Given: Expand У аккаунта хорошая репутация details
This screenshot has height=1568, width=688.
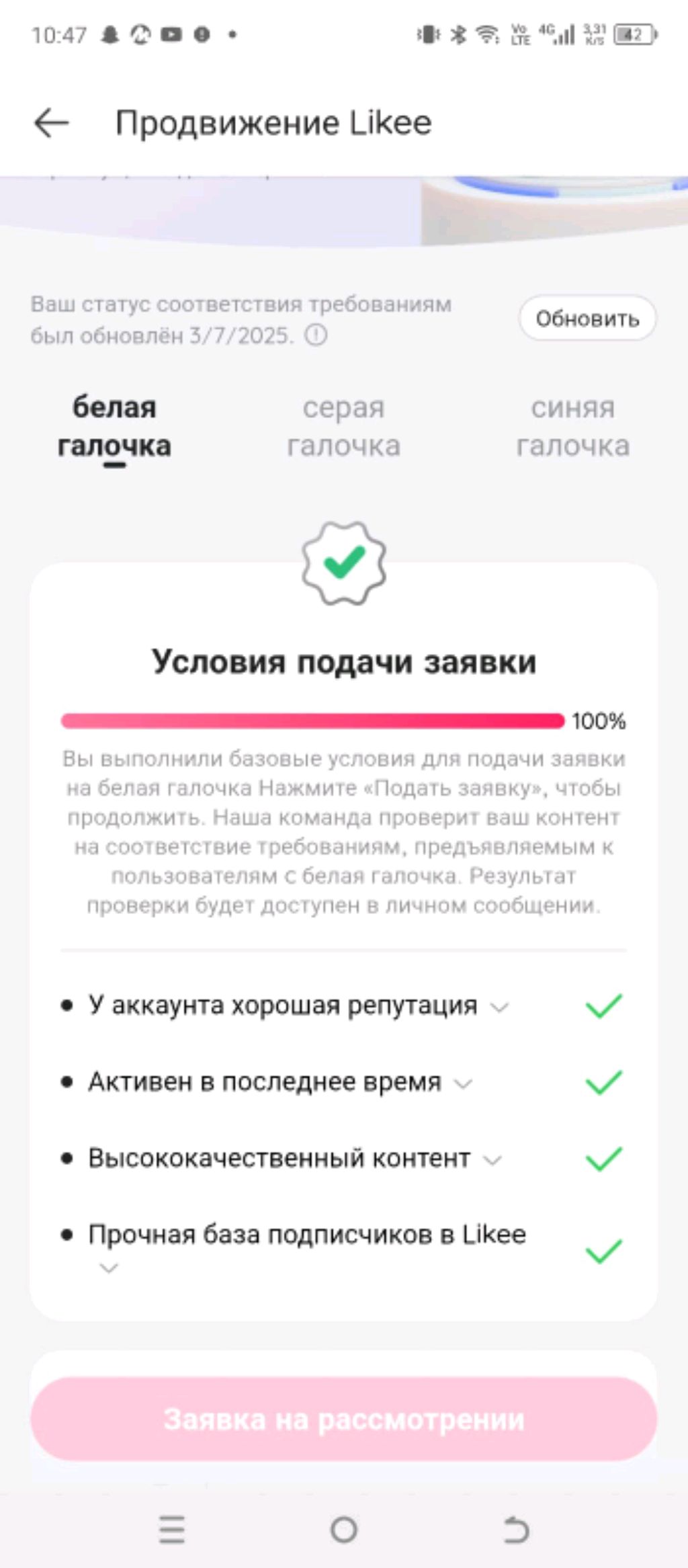Looking at the screenshot, I should (x=499, y=1007).
